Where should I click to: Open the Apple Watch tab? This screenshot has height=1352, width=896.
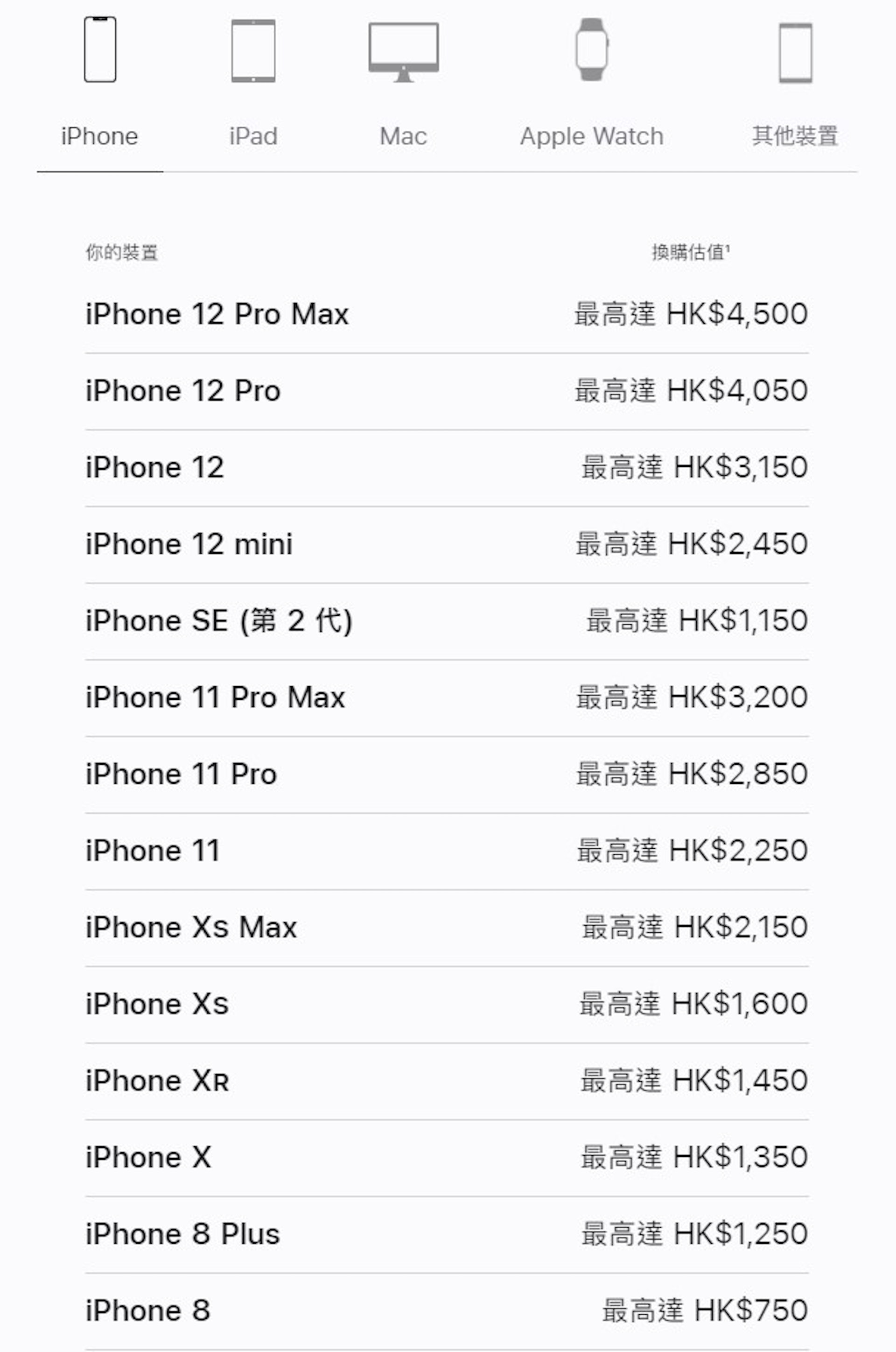coord(591,86)
